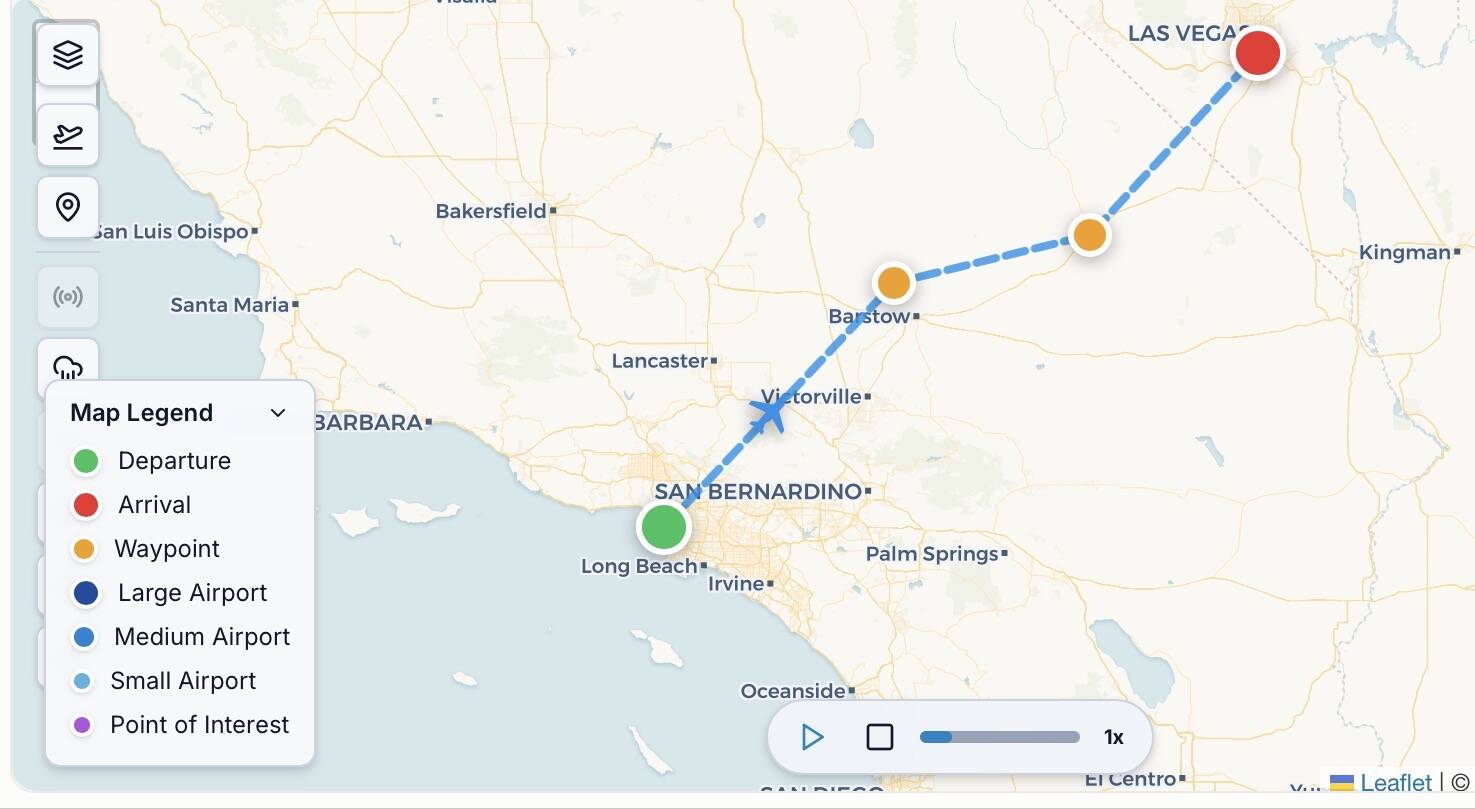Open the weather cloud rain button

coord(68,366)
